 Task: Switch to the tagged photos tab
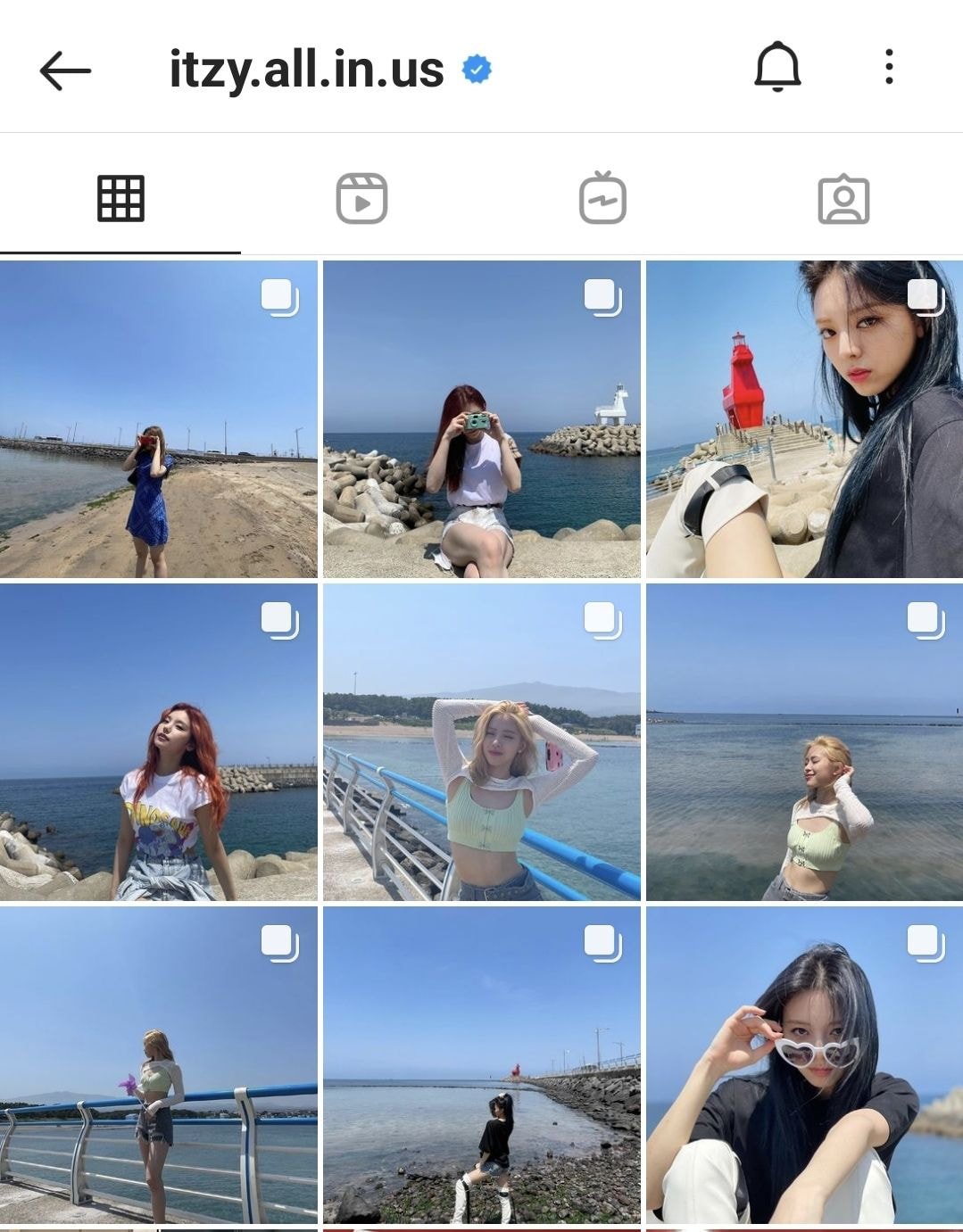click(x=843, y=198)
